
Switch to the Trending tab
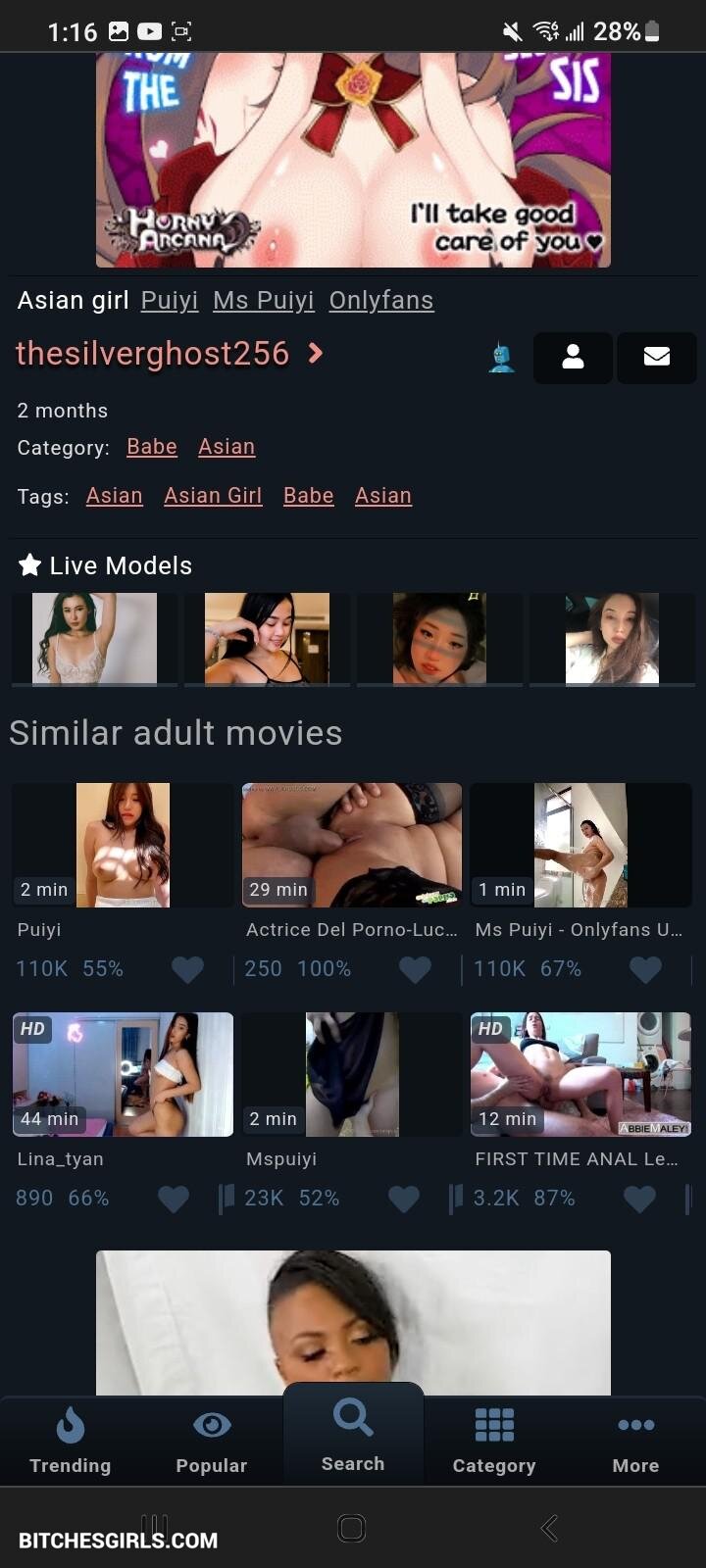pyautogui.click(x=70, y=1441)
